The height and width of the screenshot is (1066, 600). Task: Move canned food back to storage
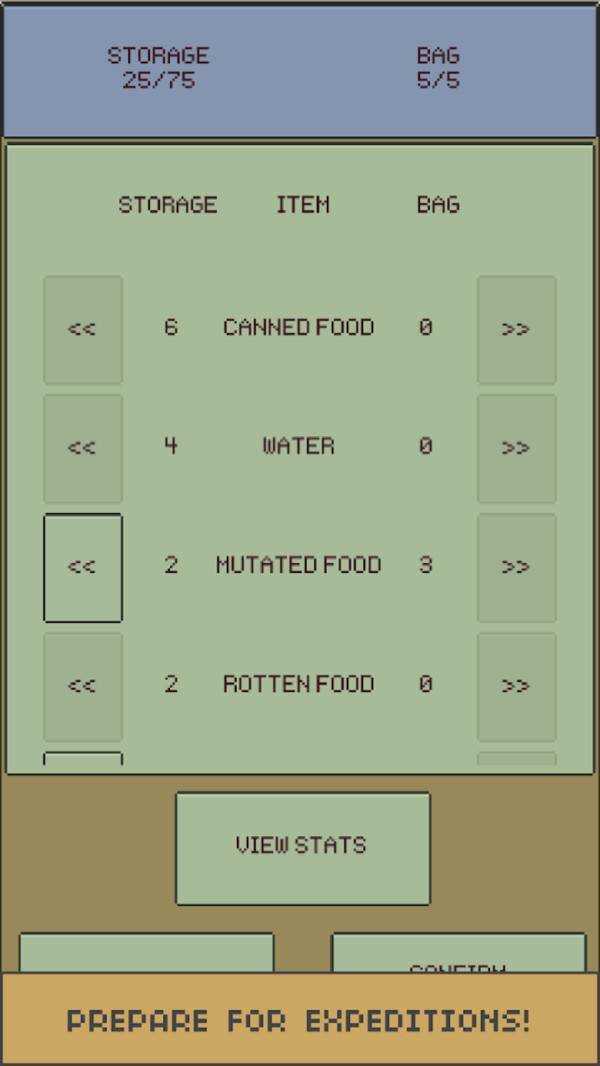pos(83,329)
